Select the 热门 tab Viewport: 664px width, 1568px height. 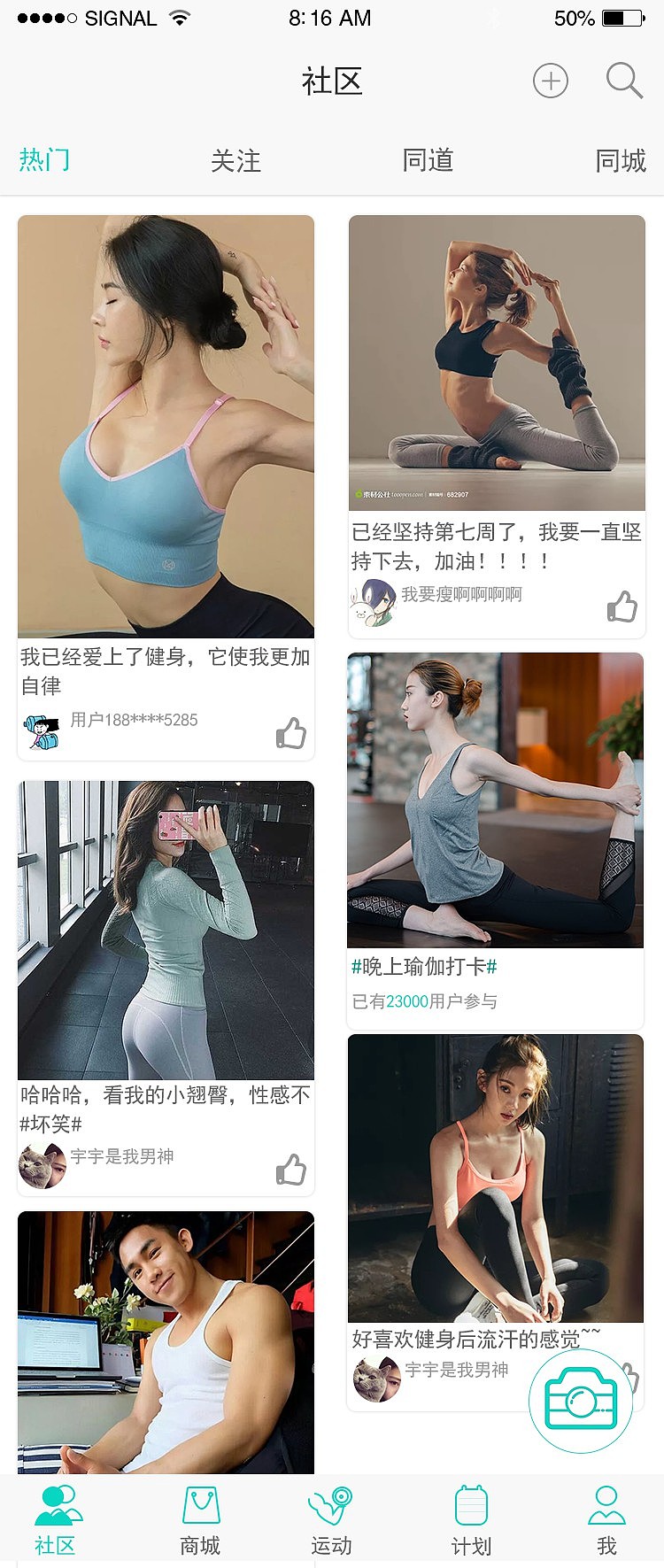tap(44, 160)
